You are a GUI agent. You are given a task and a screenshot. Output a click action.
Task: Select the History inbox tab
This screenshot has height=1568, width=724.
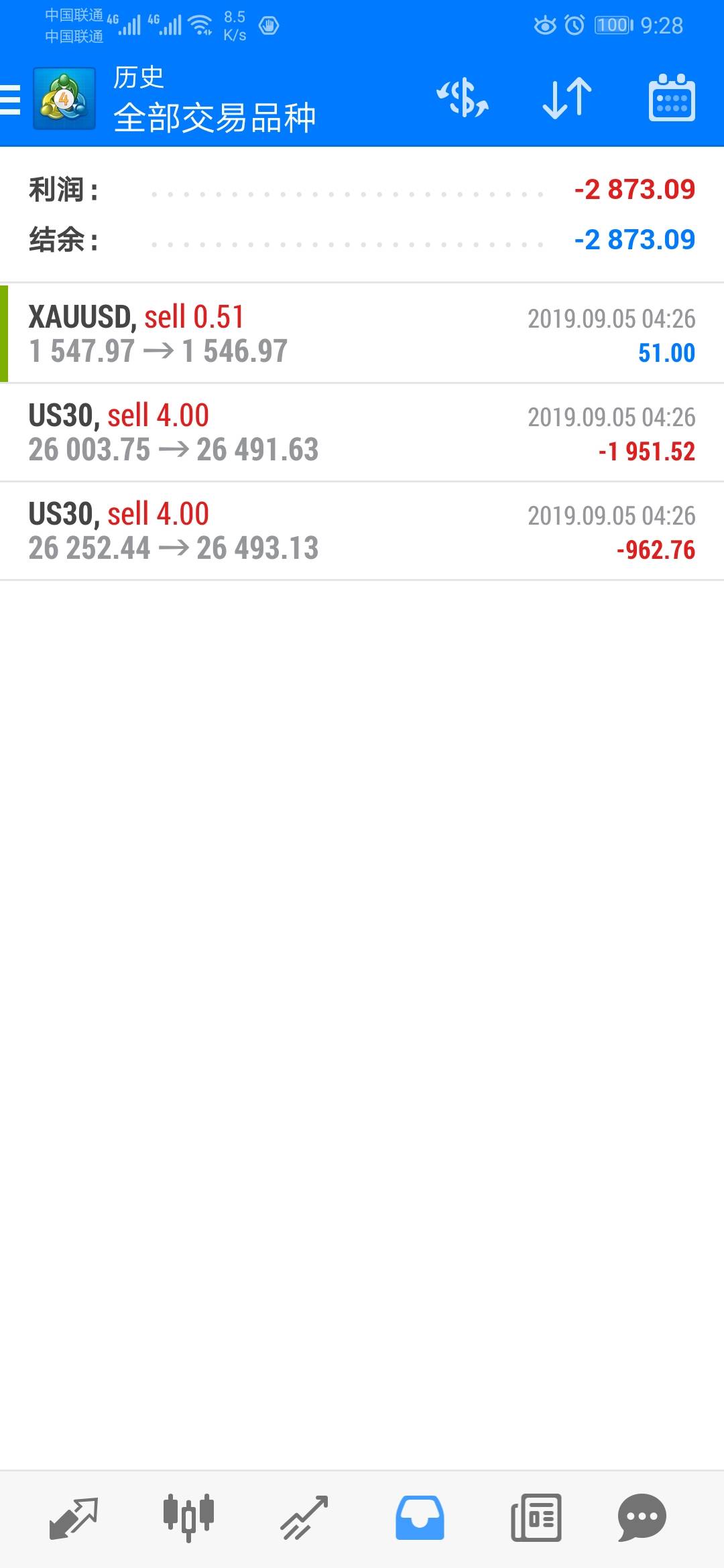pyautogui.click(x=420, y=1517)
